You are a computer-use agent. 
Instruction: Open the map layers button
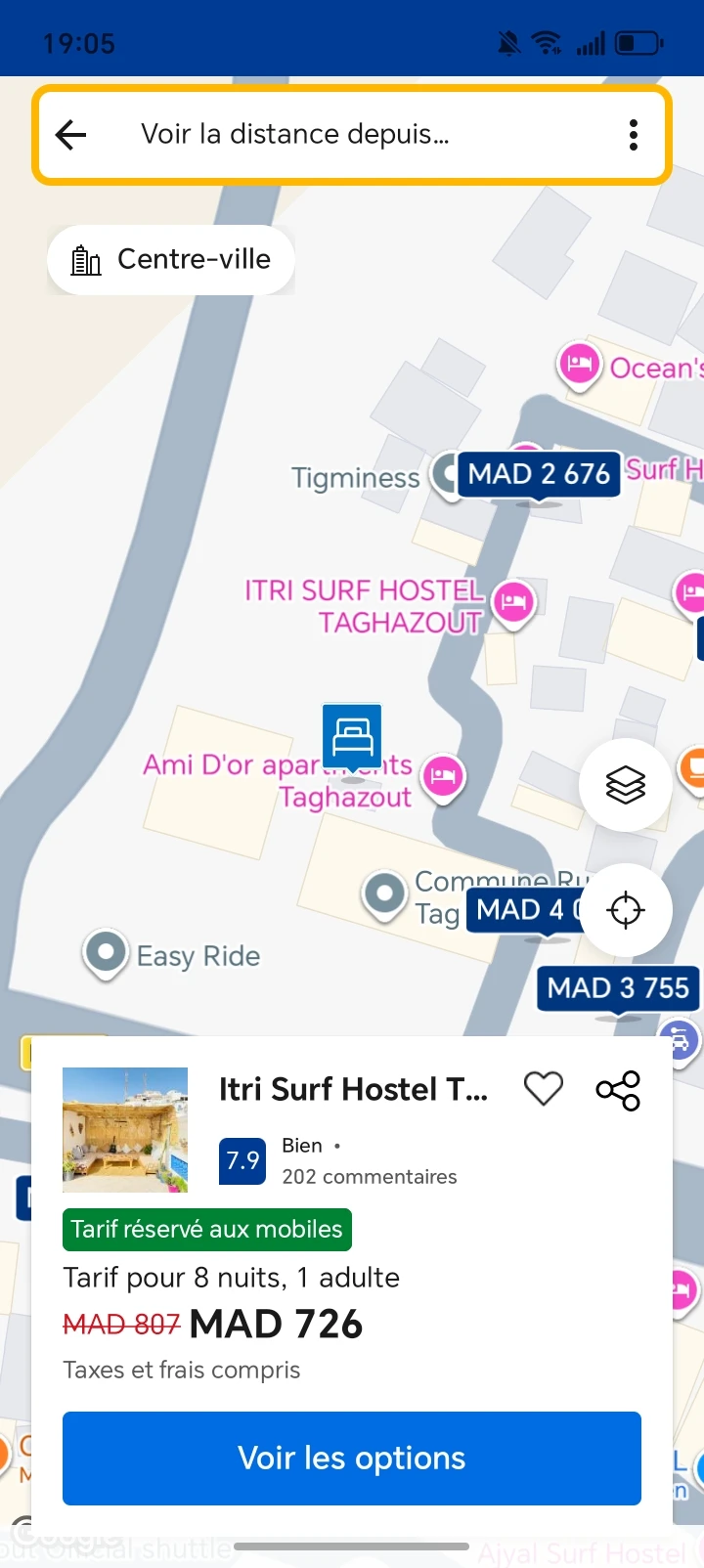tap(625, 784)
